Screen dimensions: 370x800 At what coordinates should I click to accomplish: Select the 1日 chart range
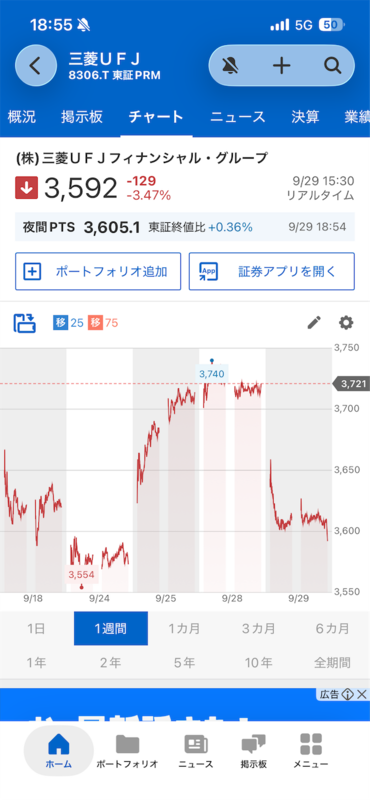click(x=37, y=628)
